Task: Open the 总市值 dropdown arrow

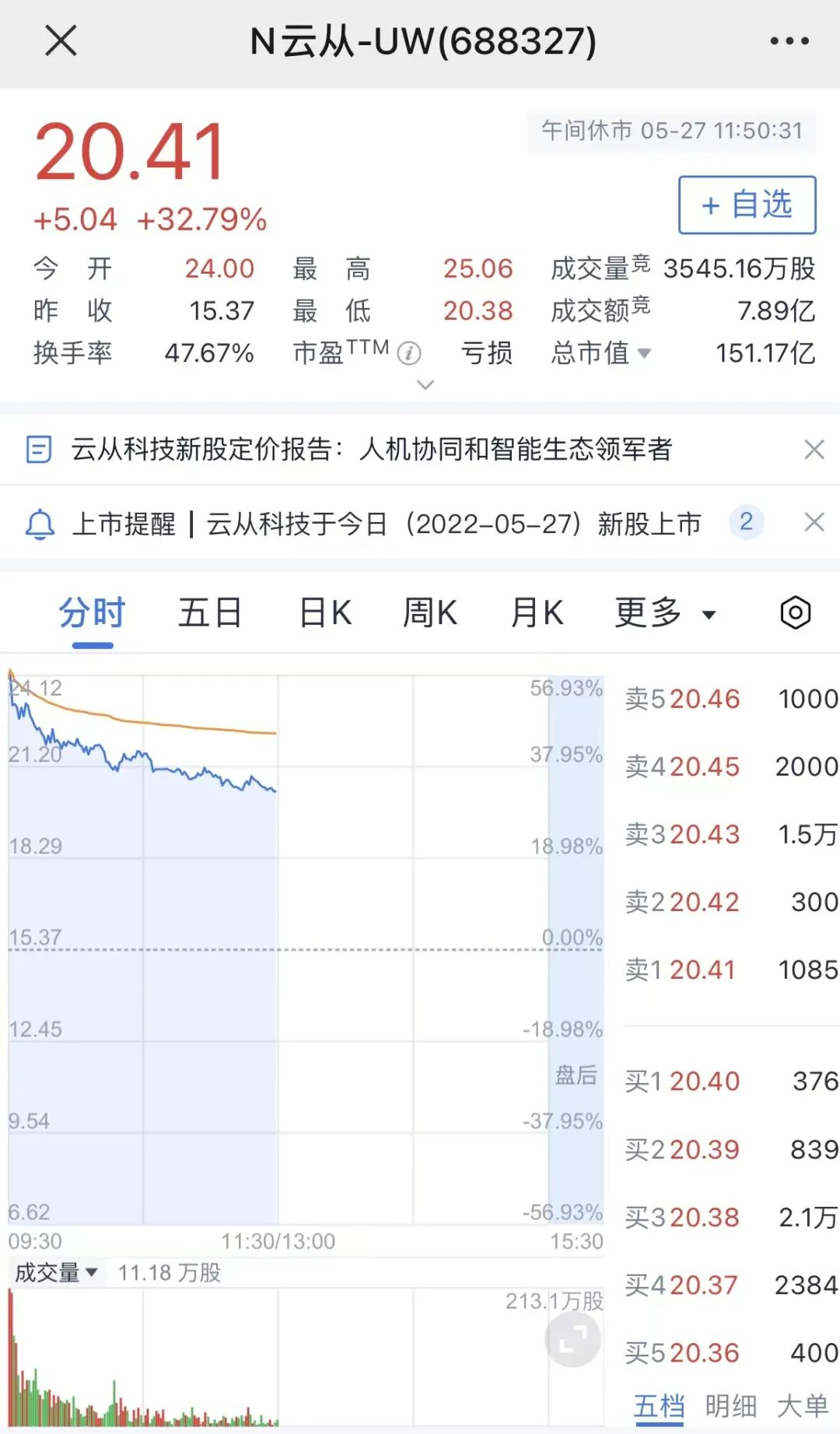Action: coord(644,353)
